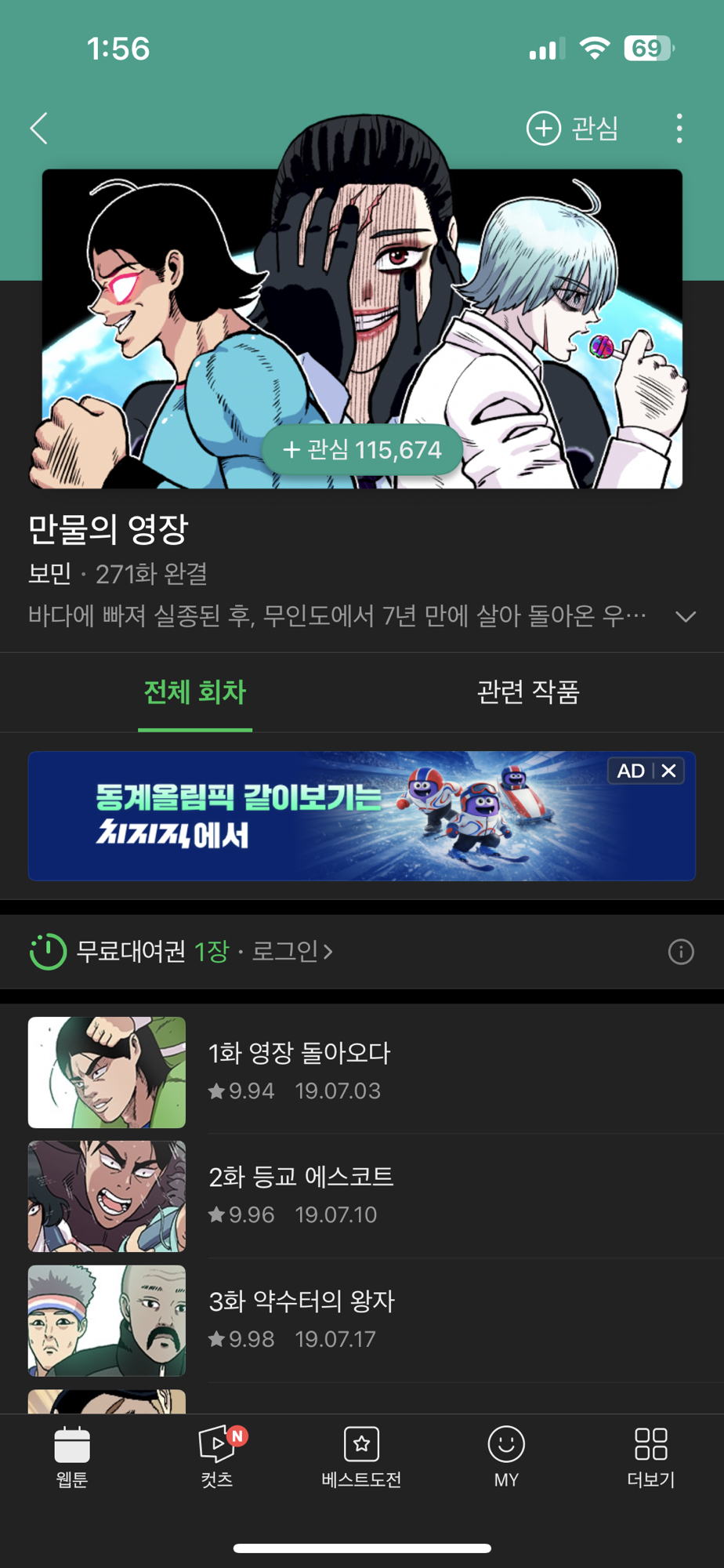The width and height of the screenshot is (724, 1568).
Task: Open the 무료대여권 로그인 link
Action: [x=291, y=951]
